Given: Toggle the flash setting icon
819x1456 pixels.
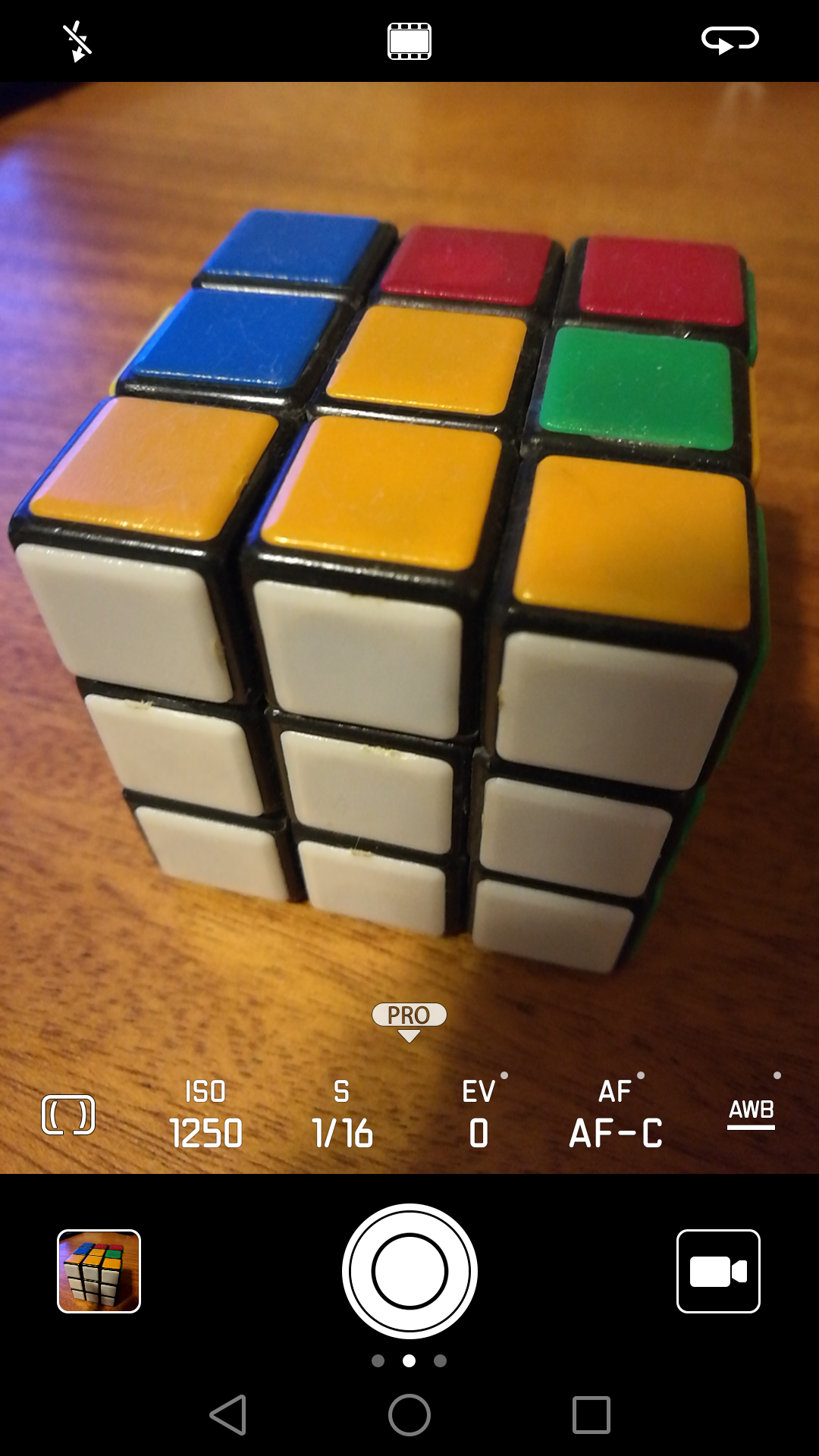Looking at the screenshot, I should 77,41.
